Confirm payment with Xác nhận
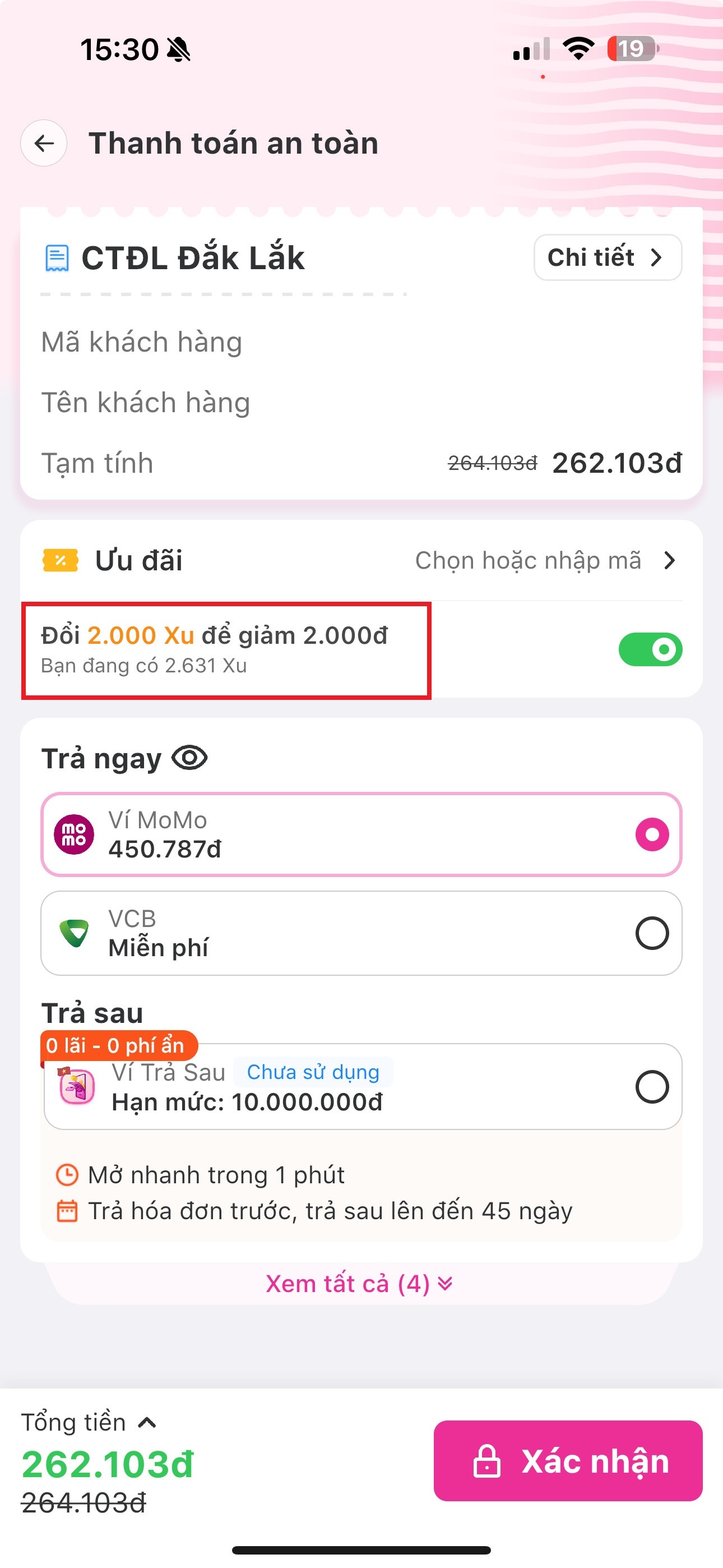 [x=568, y=1461]
